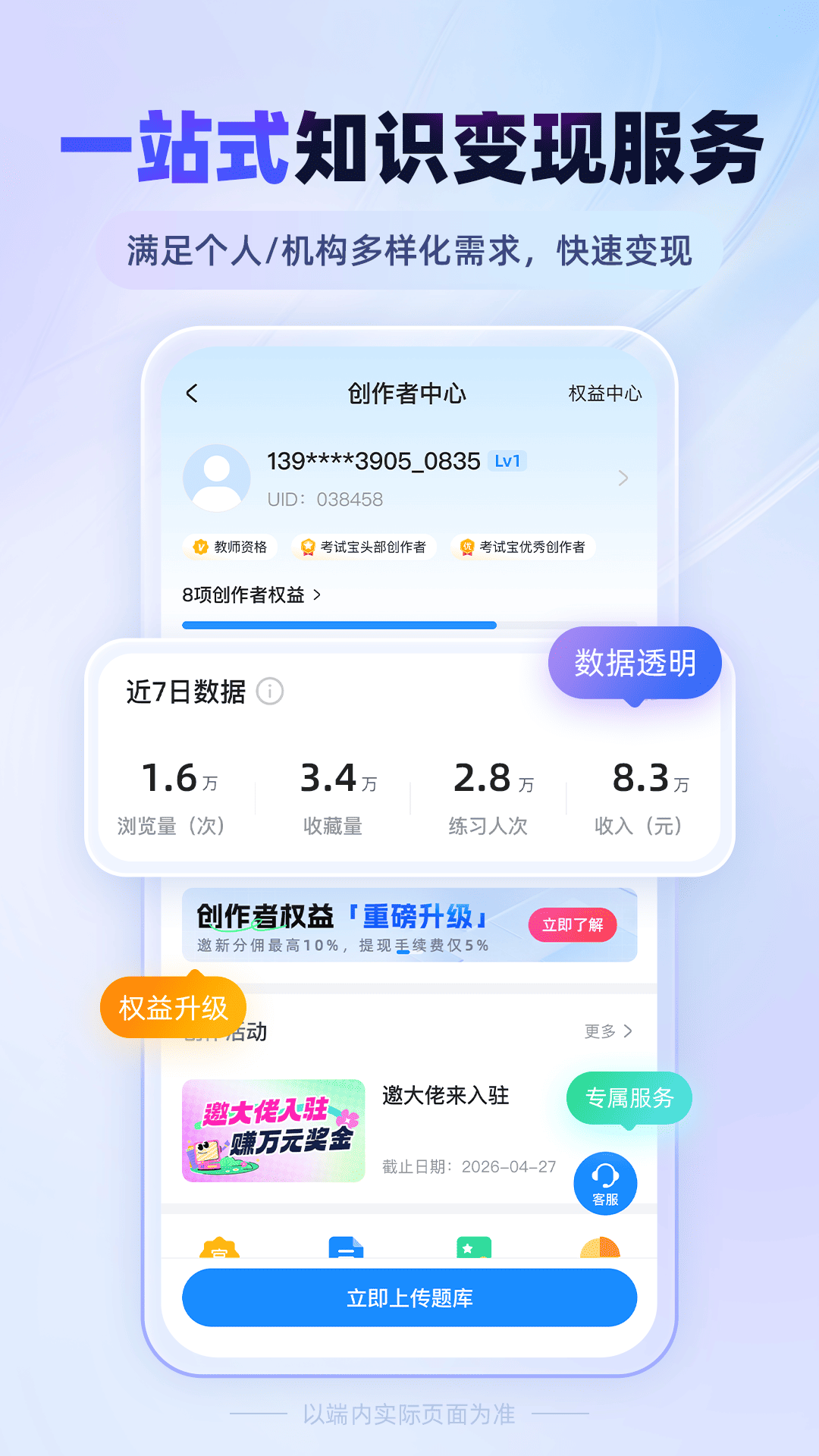The image size is (819, 1456).
Task: Toggle the 考试宝头部创作者 badge
Action: (364, 547)
